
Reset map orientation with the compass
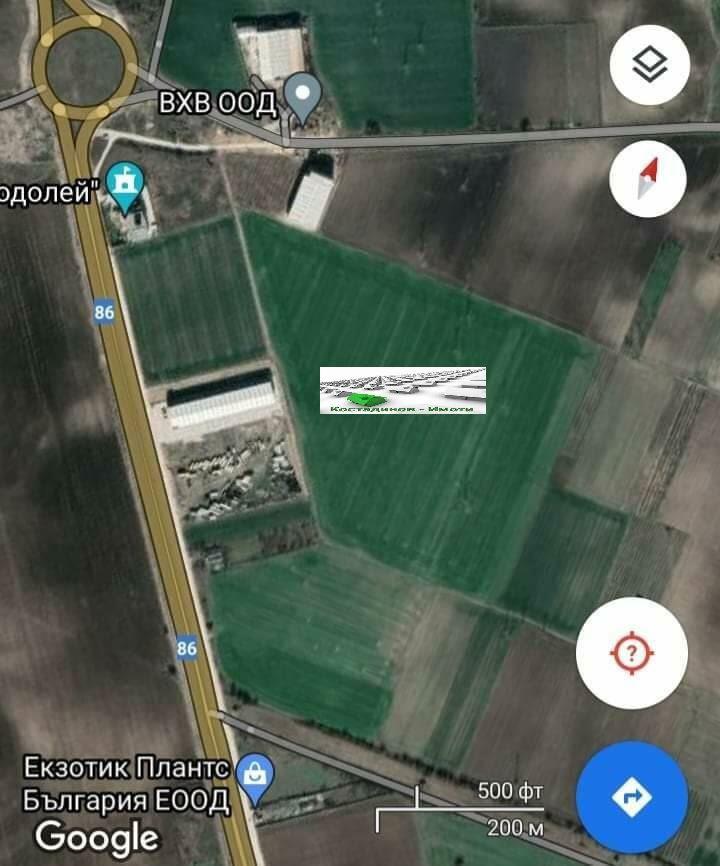coord(648,179)
